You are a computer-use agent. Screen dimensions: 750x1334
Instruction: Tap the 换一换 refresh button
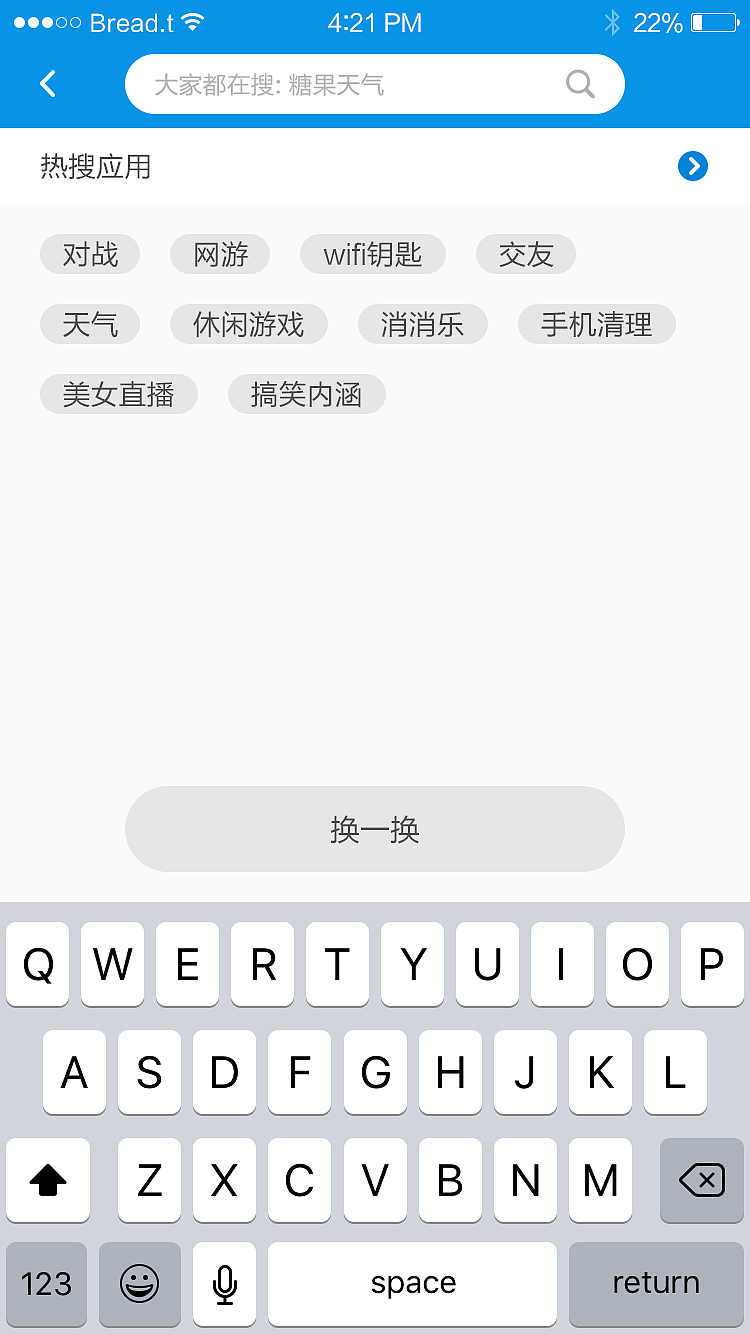click(375, 828)
